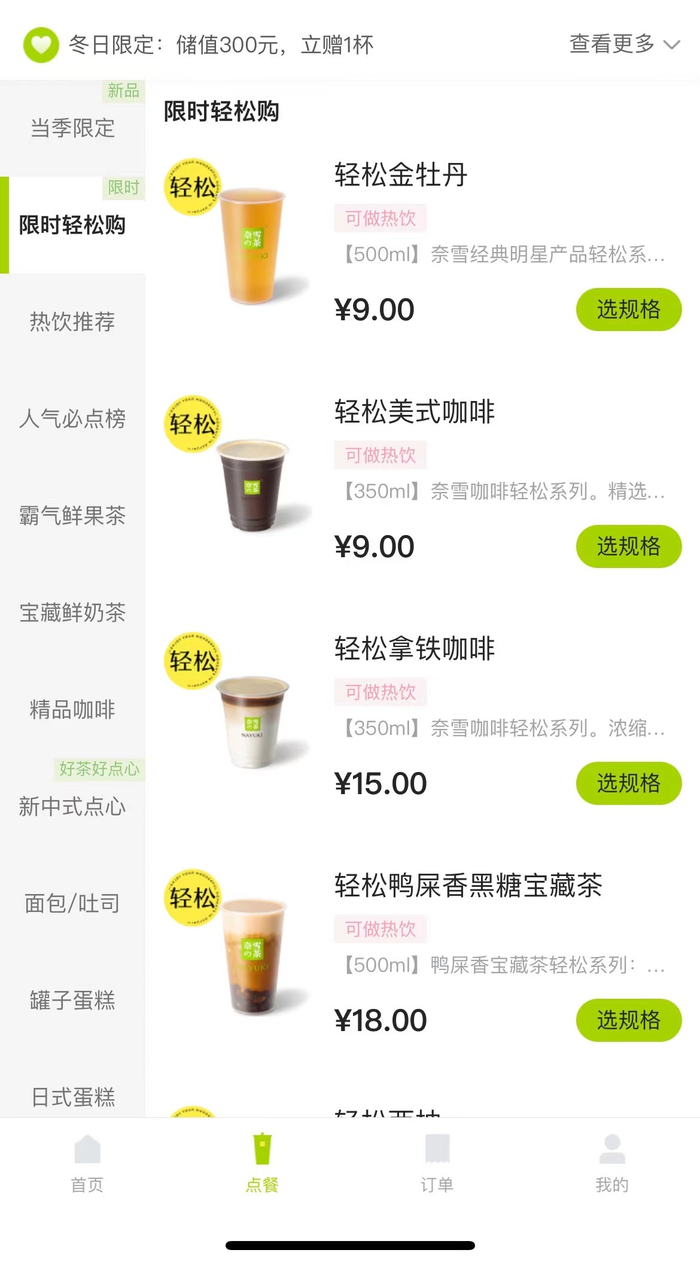Go to 霸气鲜果茶 category
This screenshot has width=700, height=1261.
[x=72, y=516]
